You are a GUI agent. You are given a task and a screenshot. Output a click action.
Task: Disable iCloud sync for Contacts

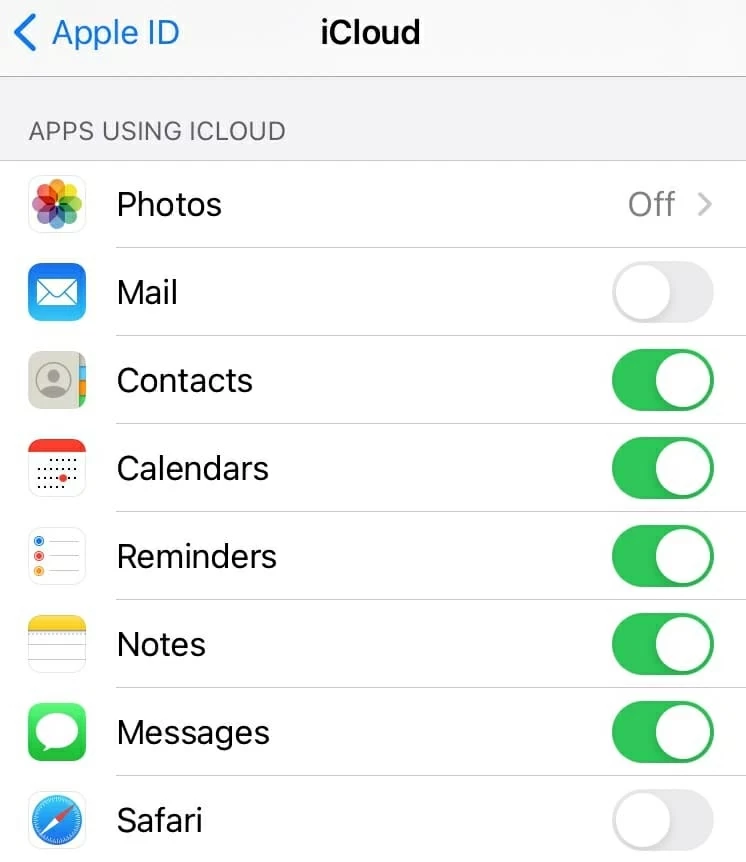[662, 380]
